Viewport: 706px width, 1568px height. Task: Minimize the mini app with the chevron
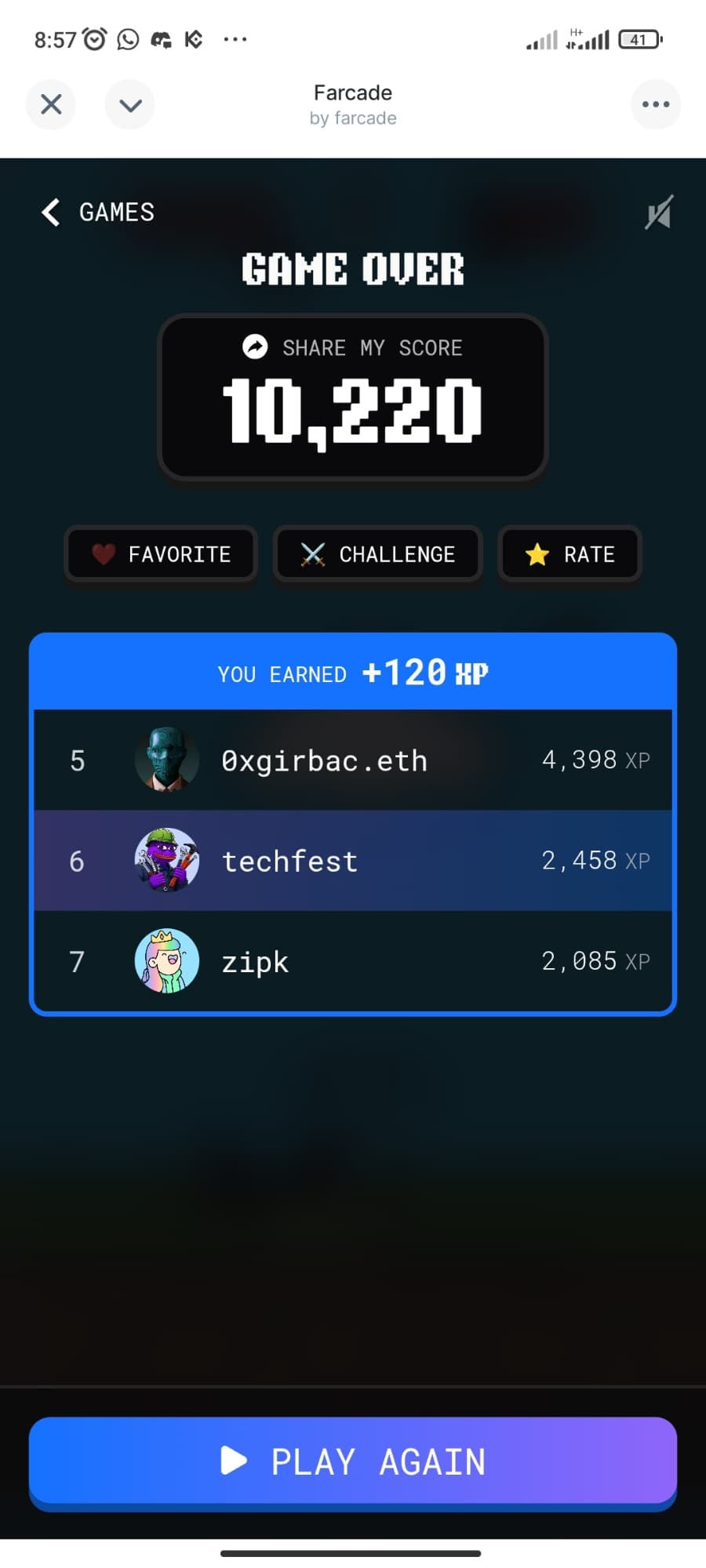pos(130,104)
